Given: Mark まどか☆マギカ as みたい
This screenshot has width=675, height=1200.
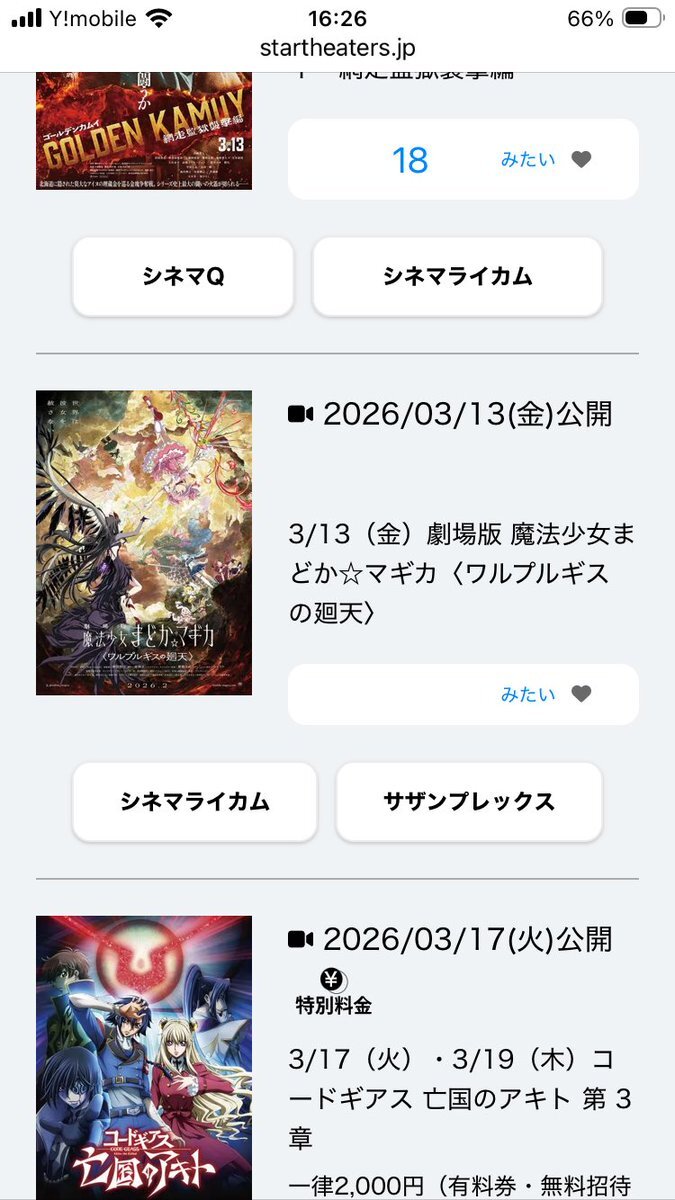Looking at the screenshot, I should click(580, 694).
